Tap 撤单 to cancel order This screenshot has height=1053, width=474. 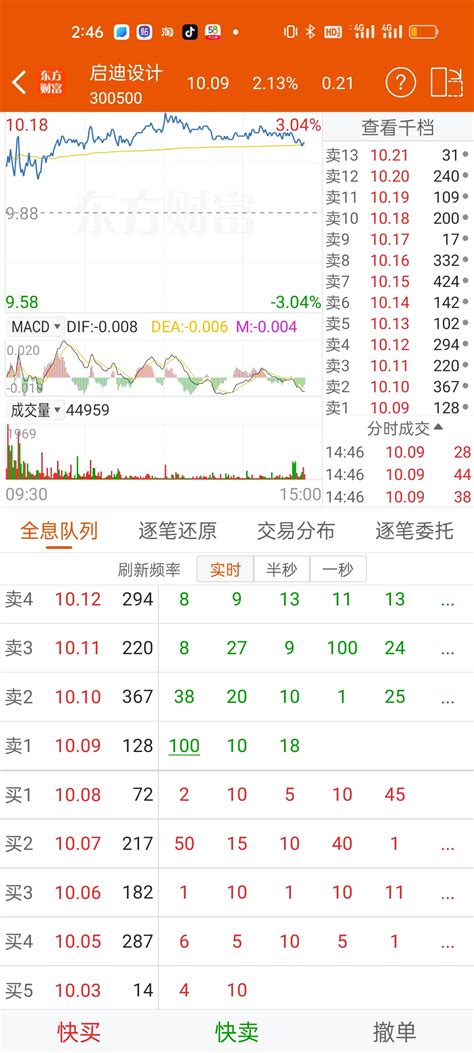(395, 1032)
